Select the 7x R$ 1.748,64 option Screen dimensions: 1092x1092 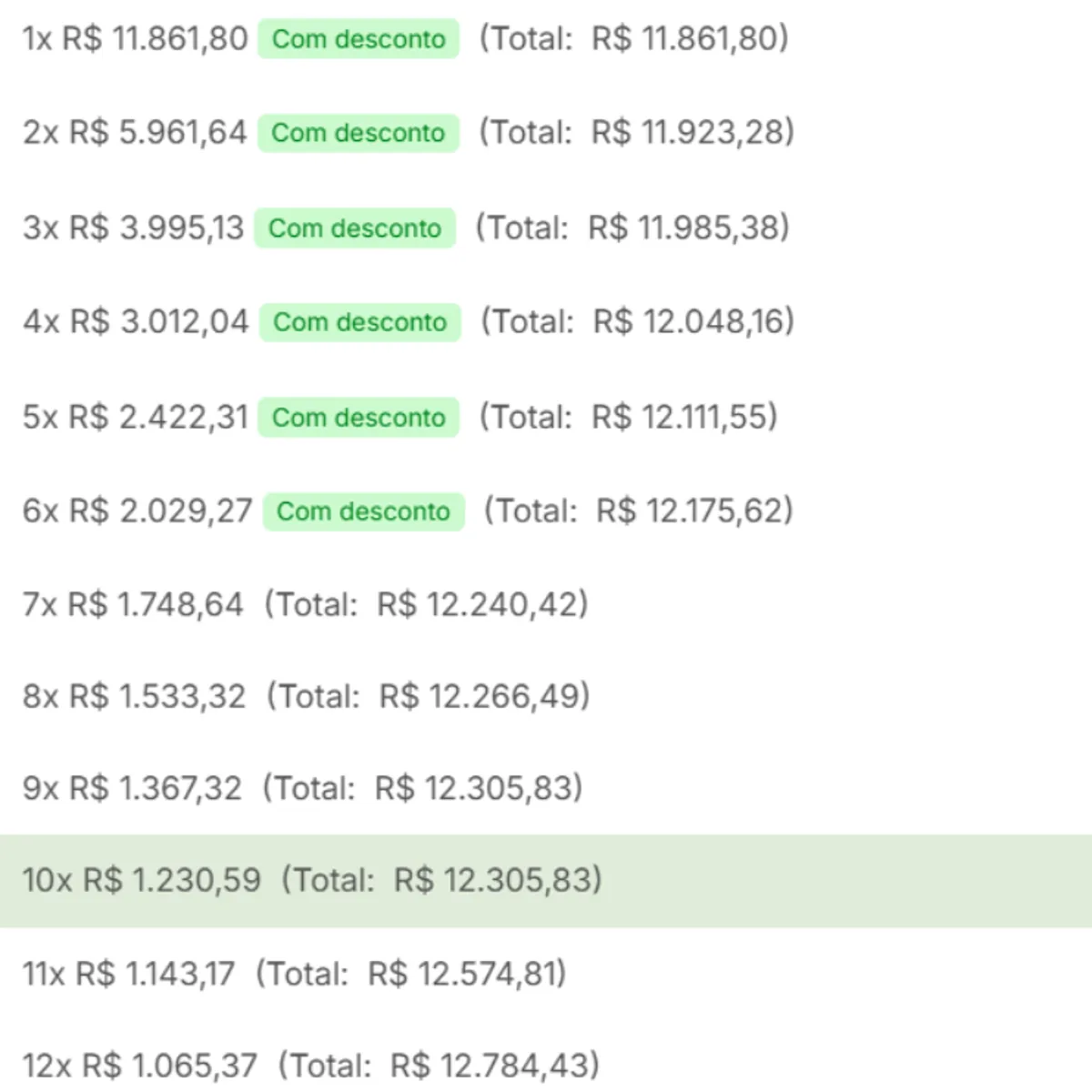pos(133,605)
